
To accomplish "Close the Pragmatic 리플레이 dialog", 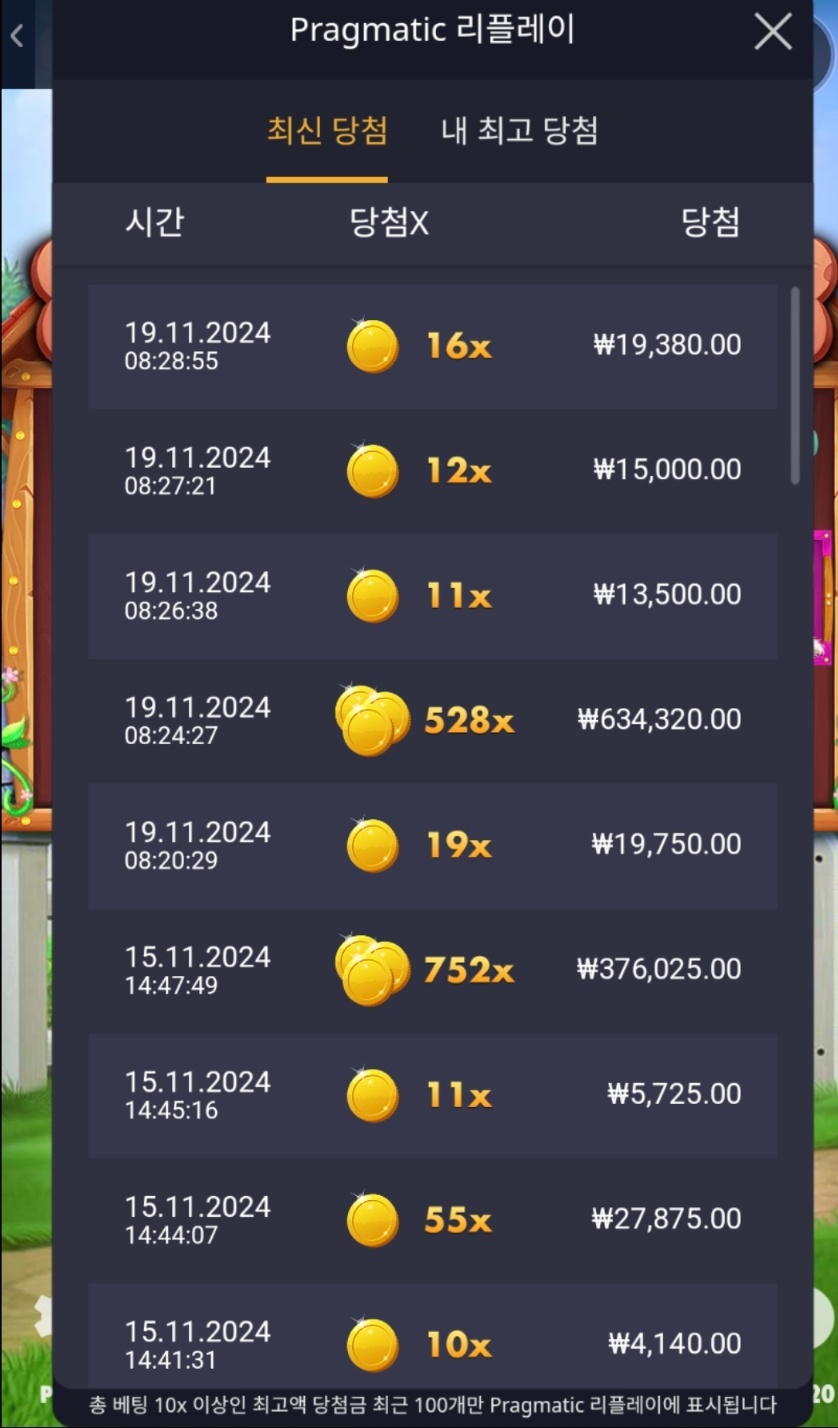I will (772, 32).
